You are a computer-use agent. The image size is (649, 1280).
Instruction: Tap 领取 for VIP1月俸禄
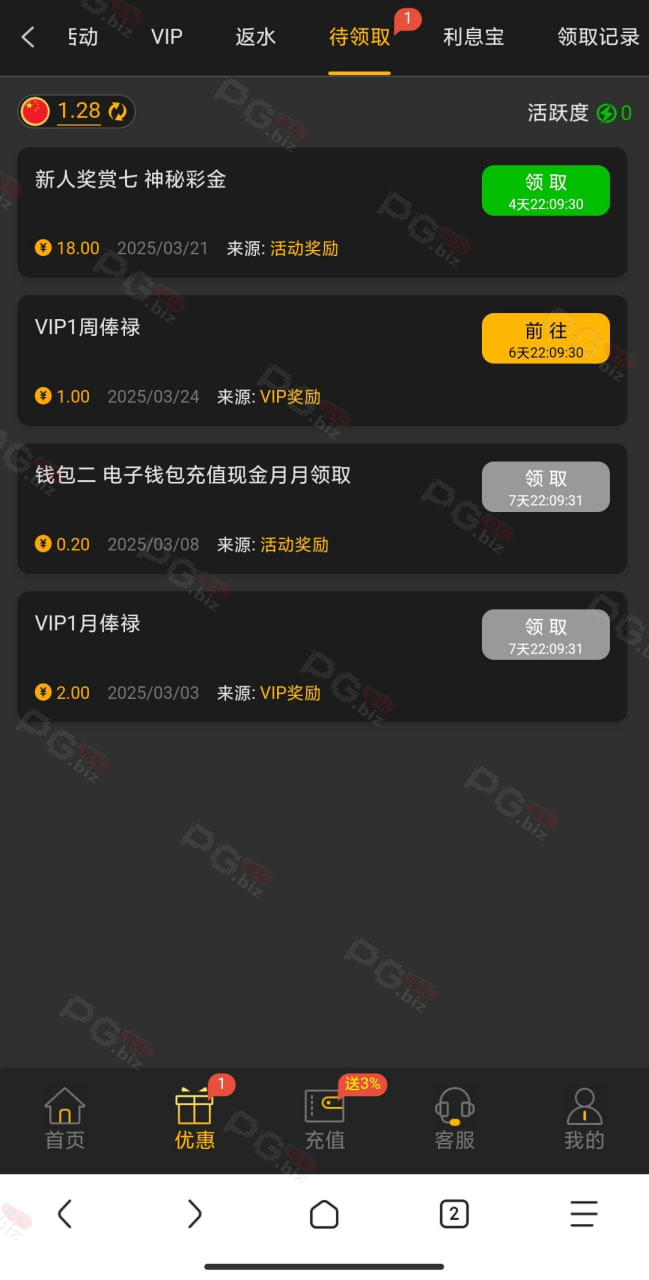(x=546, y=635)
